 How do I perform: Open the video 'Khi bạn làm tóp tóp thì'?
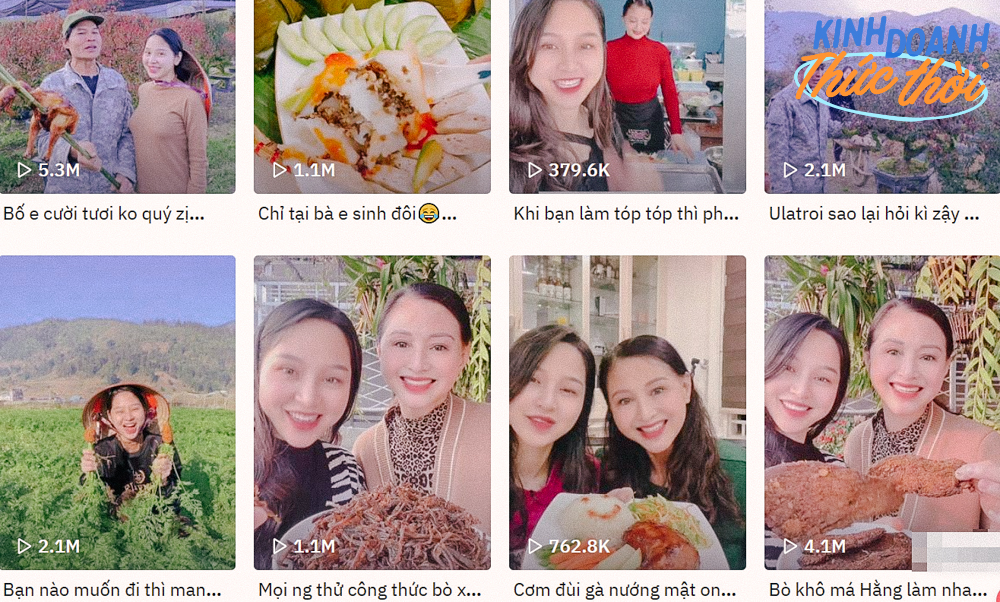coord(627,95)
